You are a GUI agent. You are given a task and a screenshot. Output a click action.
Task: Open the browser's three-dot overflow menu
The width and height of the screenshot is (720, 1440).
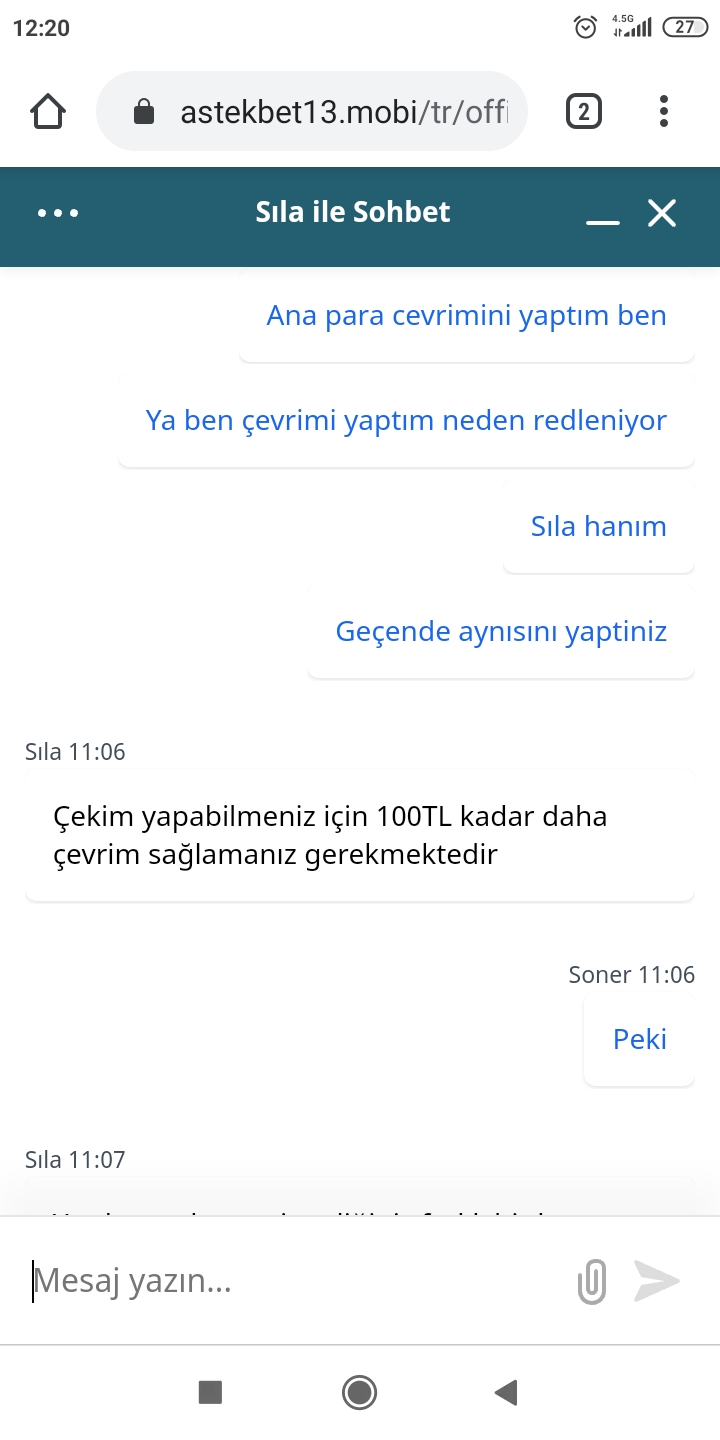tap(664, 111)
